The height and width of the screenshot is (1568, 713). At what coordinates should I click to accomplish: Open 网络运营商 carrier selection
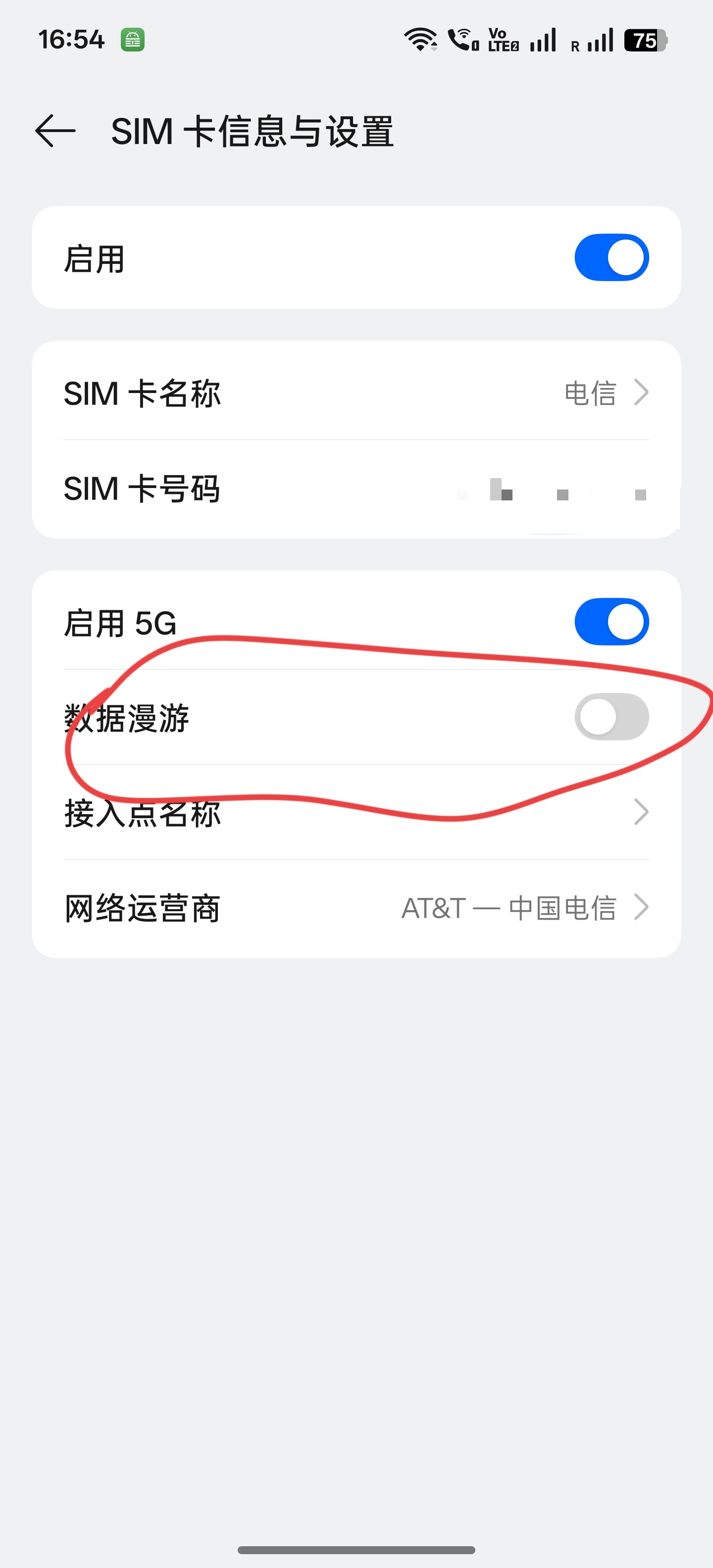coord(356,908)
